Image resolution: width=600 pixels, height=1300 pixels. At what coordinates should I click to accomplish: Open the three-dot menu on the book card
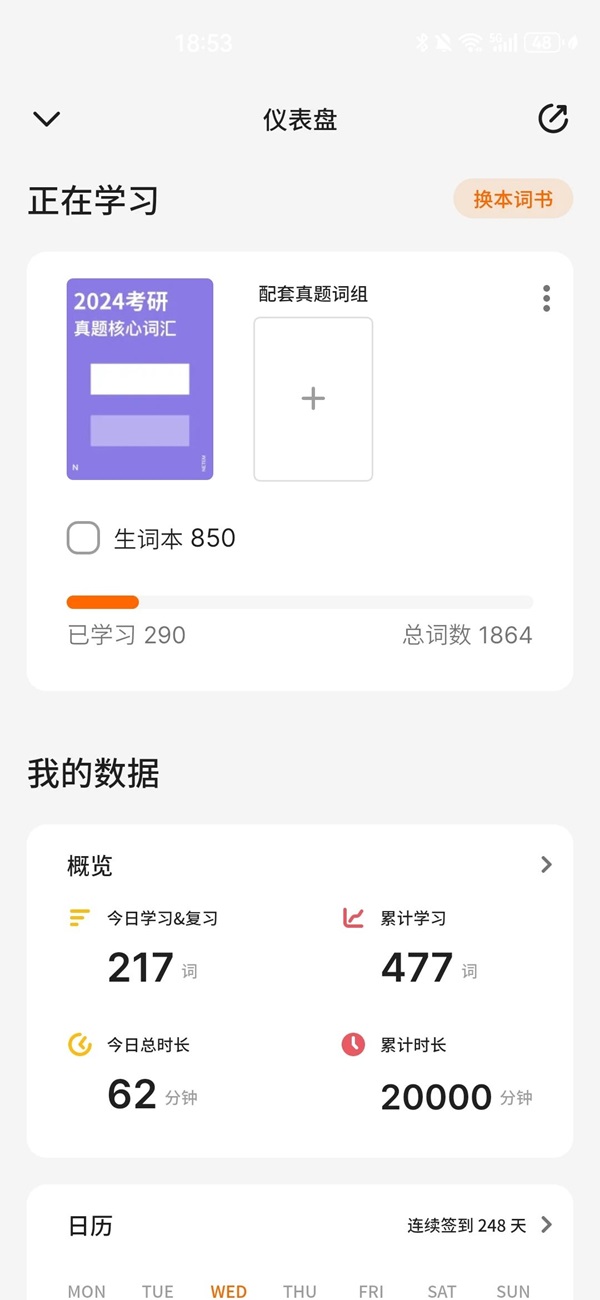coord(546,298)
